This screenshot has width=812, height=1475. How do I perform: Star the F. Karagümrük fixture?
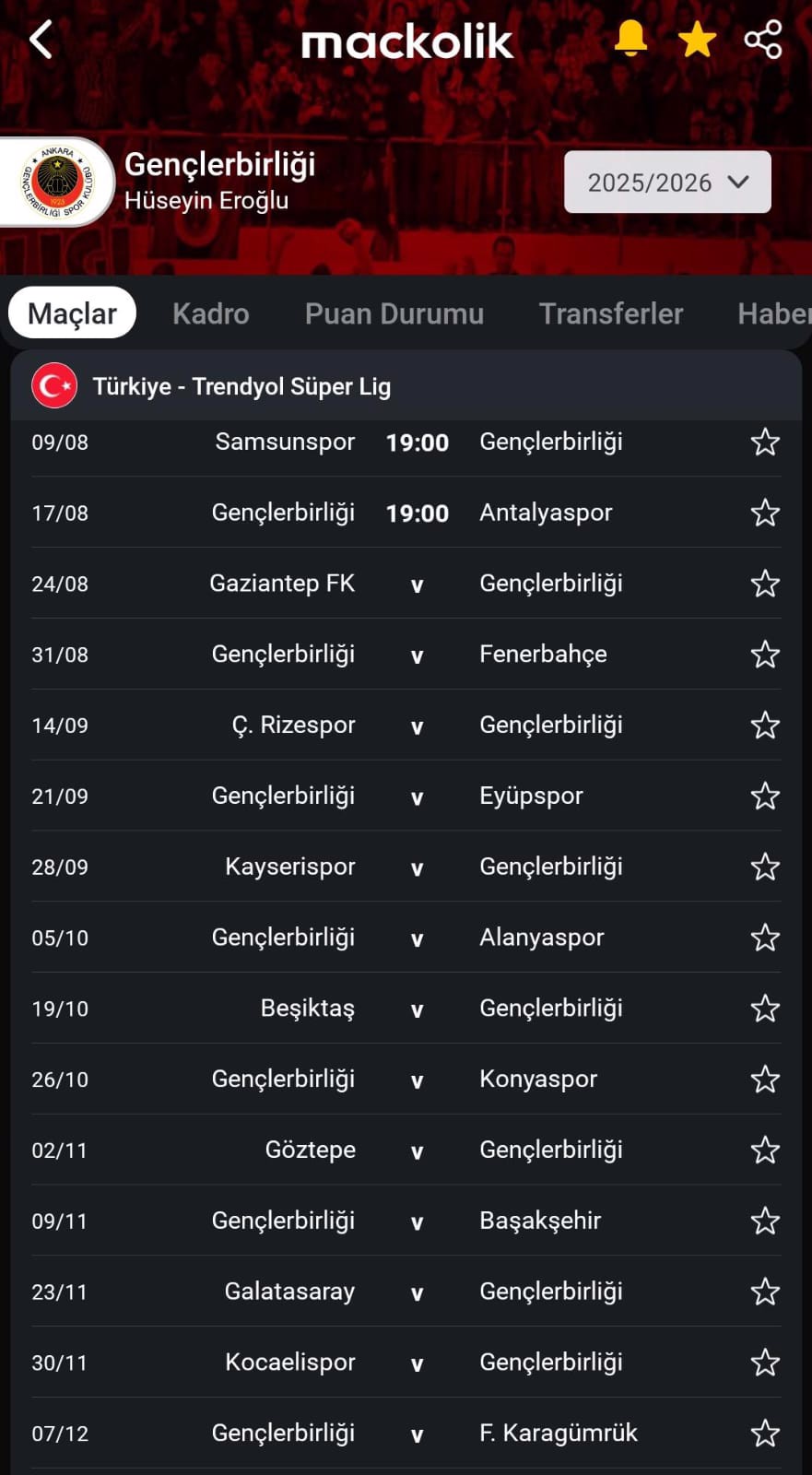765,1434
